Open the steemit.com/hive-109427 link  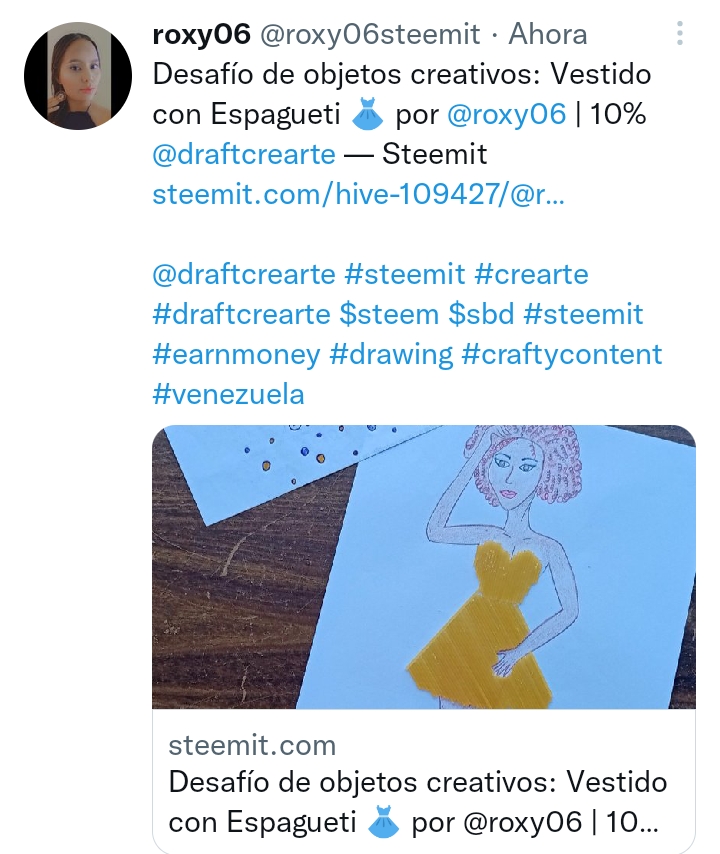(358, 194)
